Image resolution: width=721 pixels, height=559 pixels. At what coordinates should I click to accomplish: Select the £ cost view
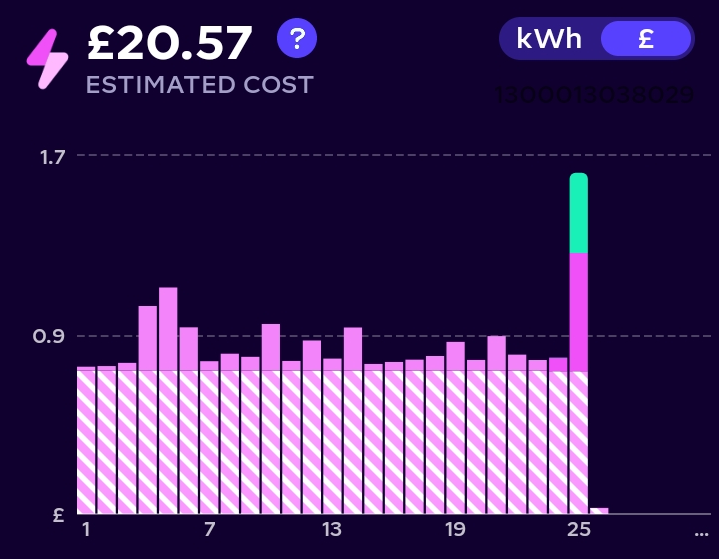pos(646,39)
